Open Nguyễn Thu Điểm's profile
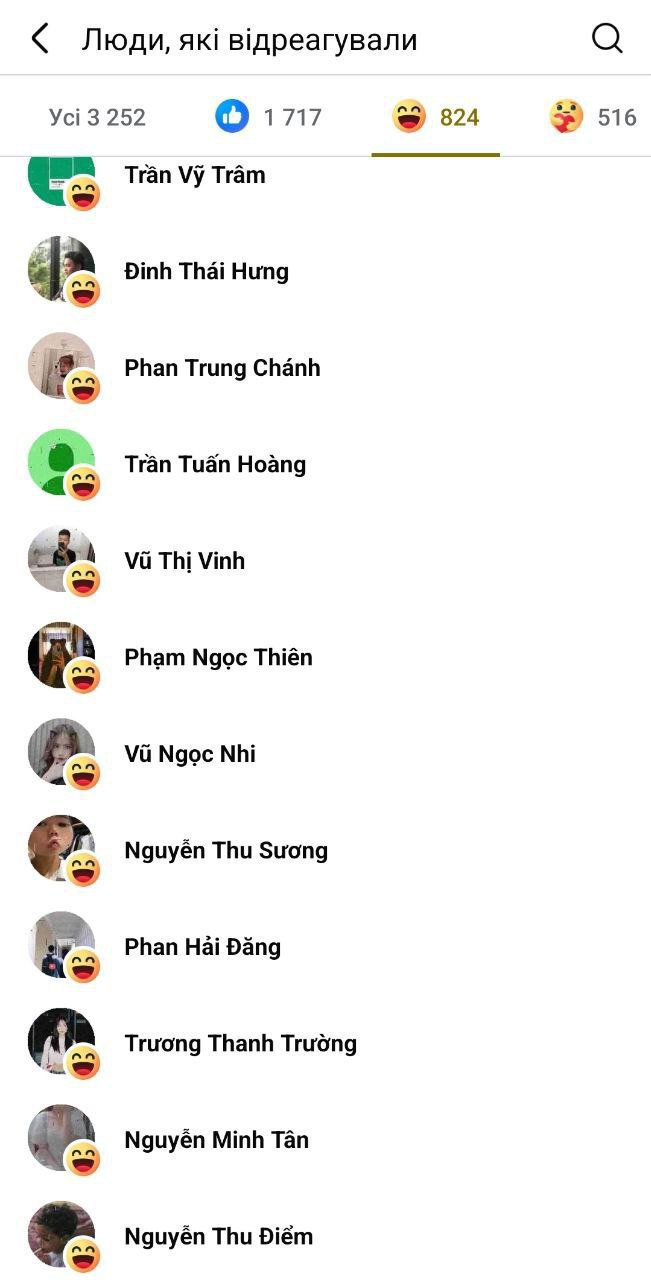 point(325,1236)
